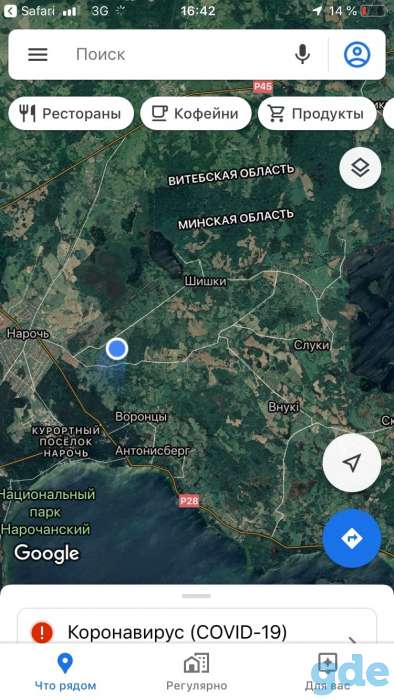Viewport: 394px width, 700px height.
Task: Open directions with the blue button
Action: pos(352,538)
